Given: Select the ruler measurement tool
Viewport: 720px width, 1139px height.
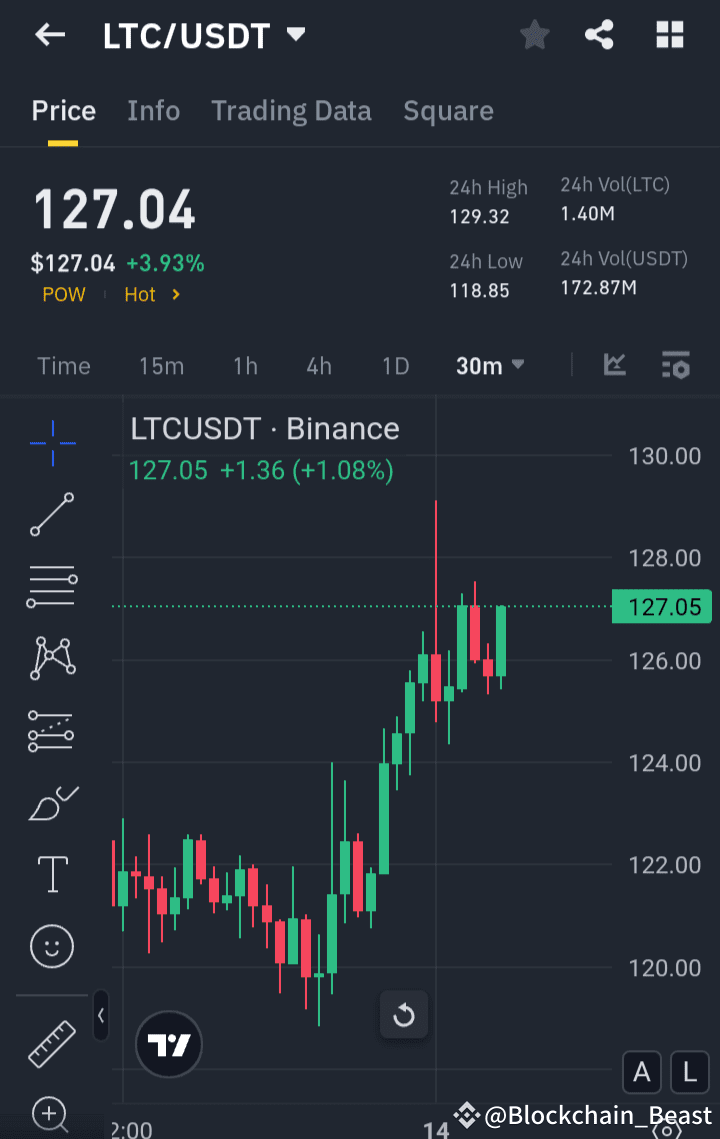Looking at the screenshot, I should point(51,1042).
